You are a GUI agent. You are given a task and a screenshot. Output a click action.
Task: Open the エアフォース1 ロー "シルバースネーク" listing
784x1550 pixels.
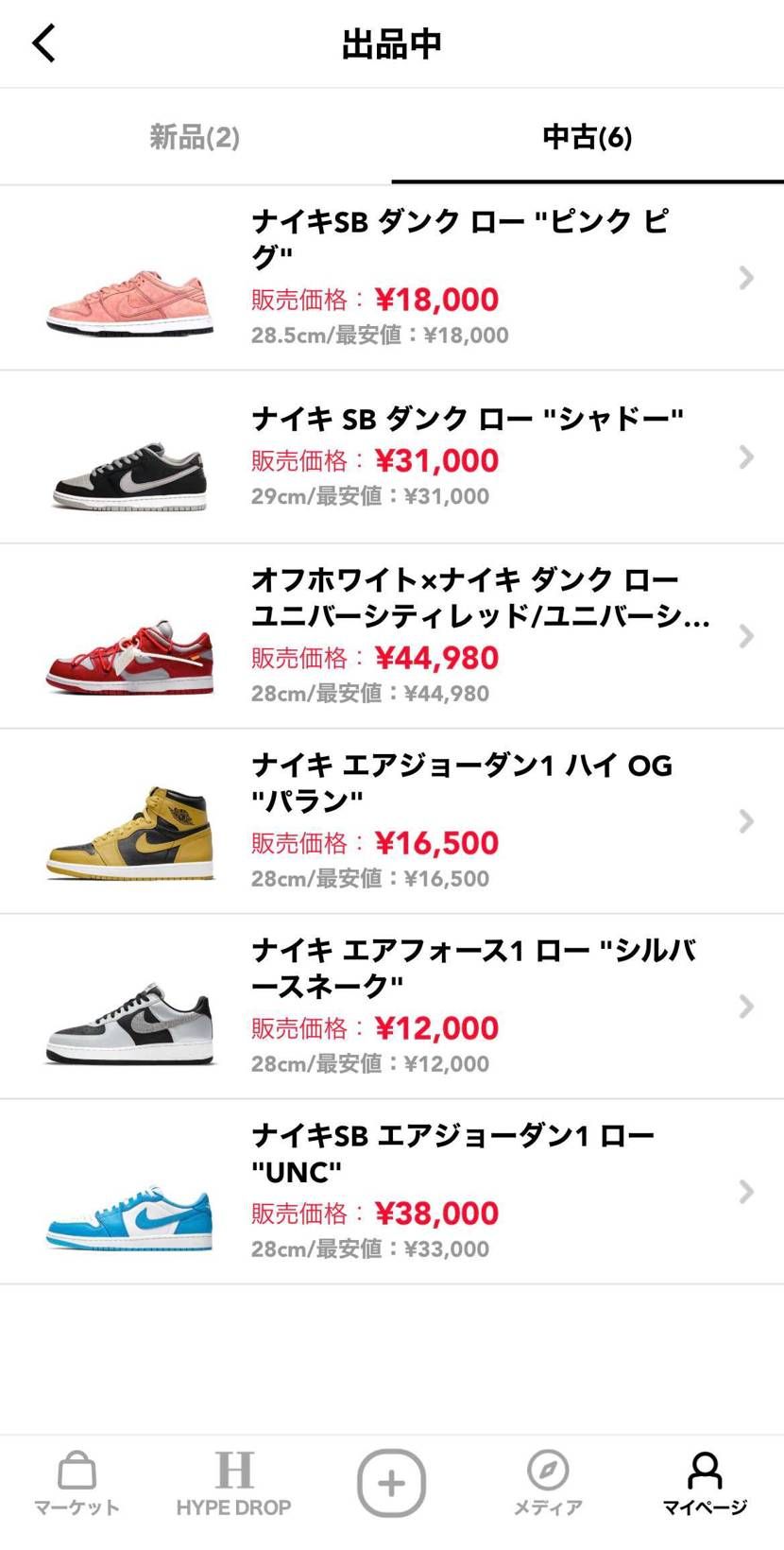(x=392, y=1007)
